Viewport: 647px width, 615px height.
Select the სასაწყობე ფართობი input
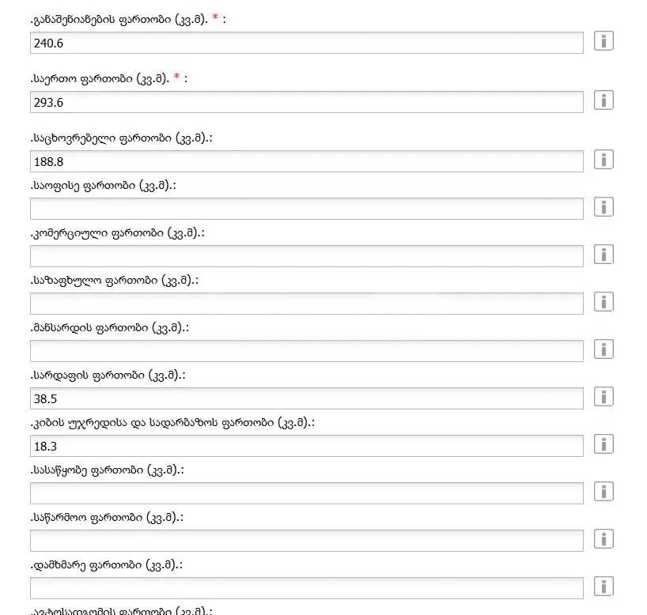click(306, 493)
